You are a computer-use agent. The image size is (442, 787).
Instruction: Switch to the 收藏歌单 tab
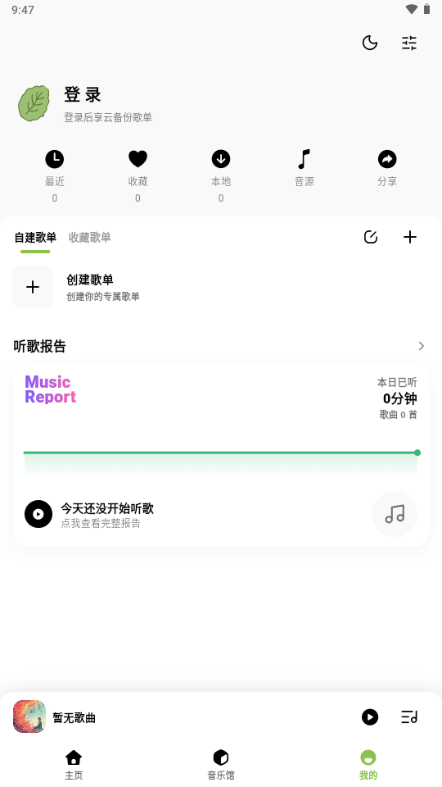(x=89, y=237)
